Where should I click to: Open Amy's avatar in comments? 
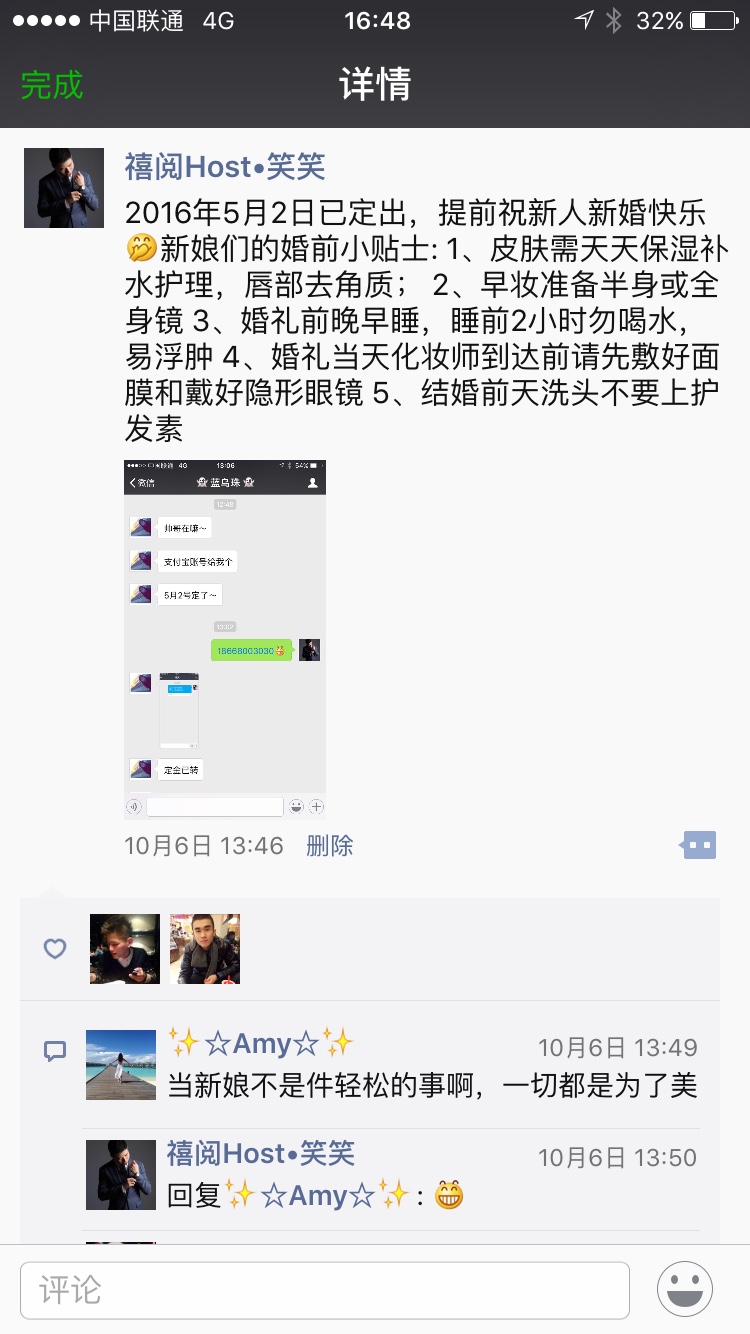coord(121,1065)
